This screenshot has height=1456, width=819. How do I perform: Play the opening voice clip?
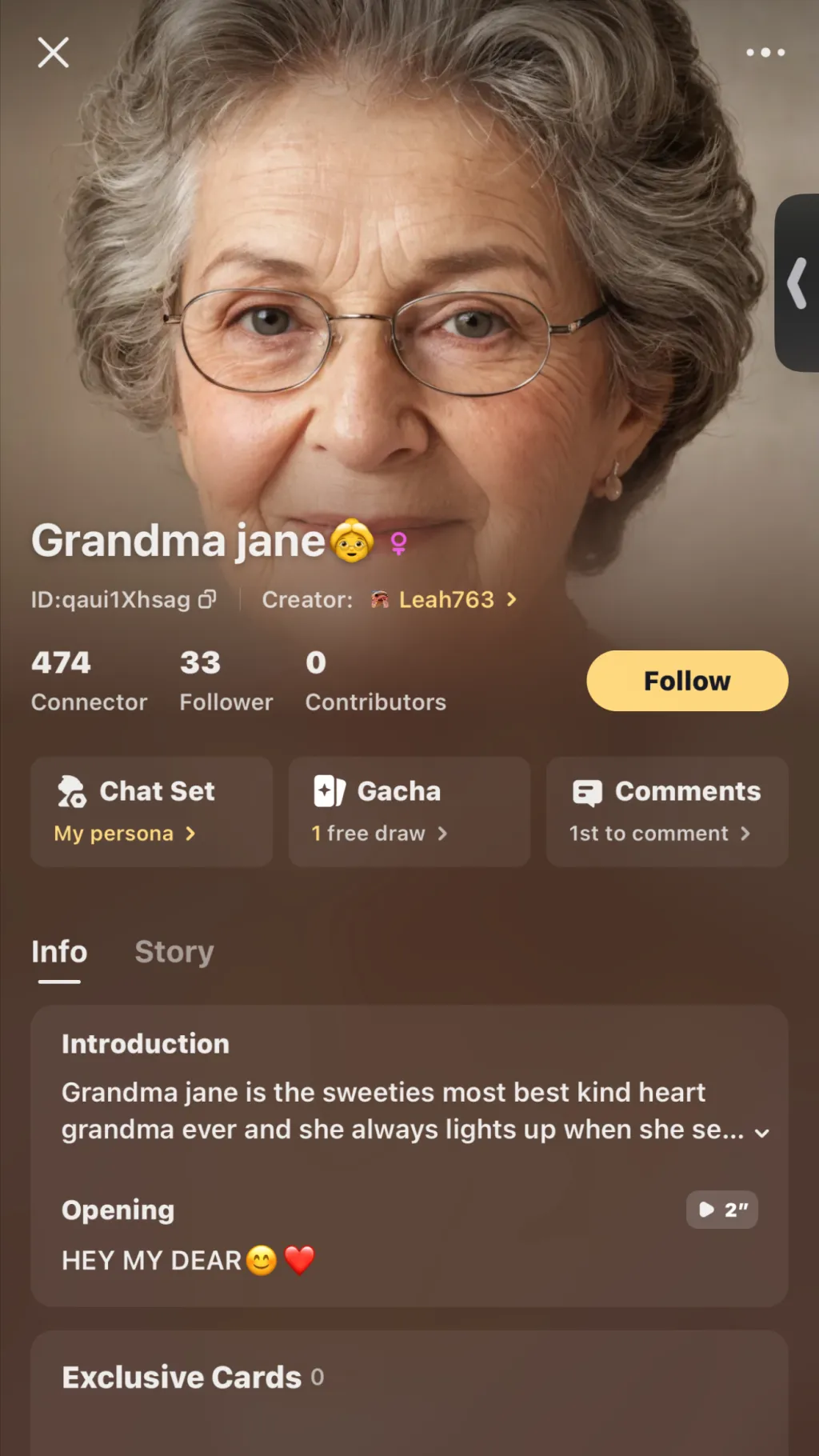pos(721,1210)
